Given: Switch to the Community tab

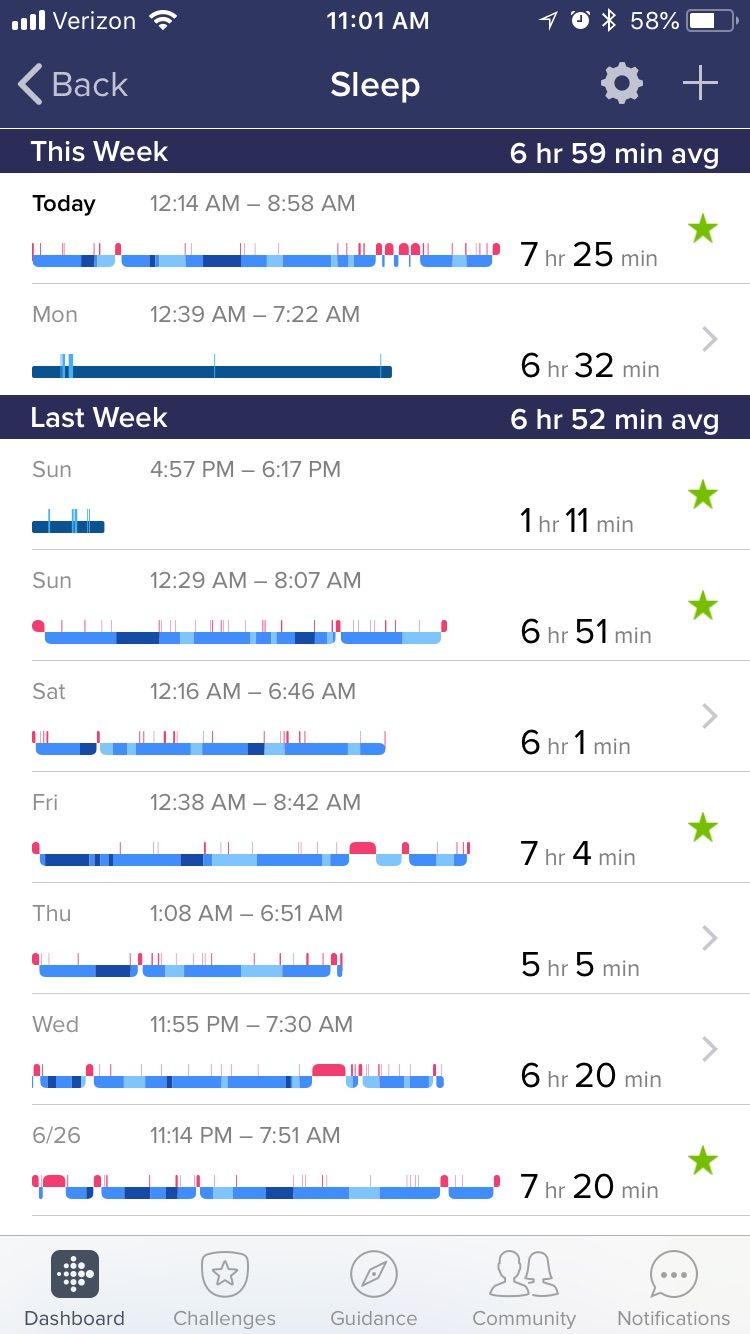Looking at the screenshot, I should coord(524,1288).
